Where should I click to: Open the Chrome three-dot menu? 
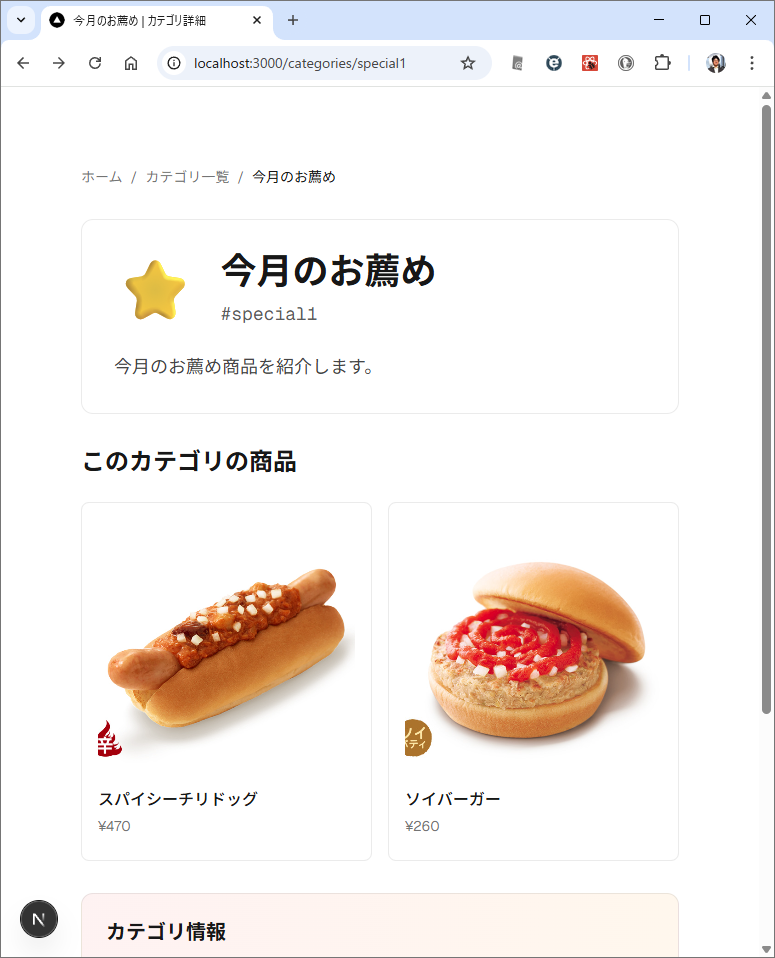[x=752, y=63]
